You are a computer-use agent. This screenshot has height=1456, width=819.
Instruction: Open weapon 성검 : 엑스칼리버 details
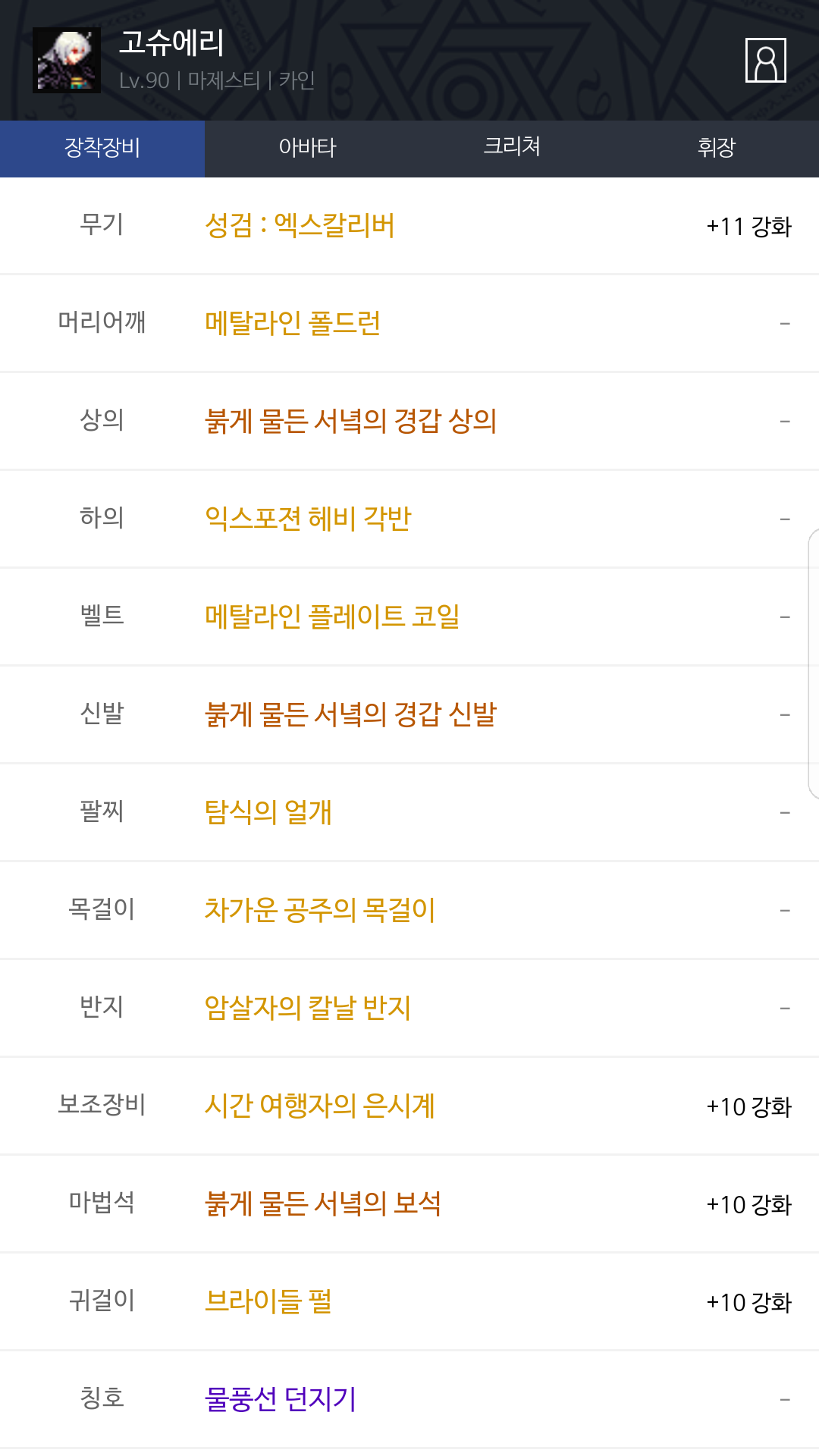(x=300, y=226)
